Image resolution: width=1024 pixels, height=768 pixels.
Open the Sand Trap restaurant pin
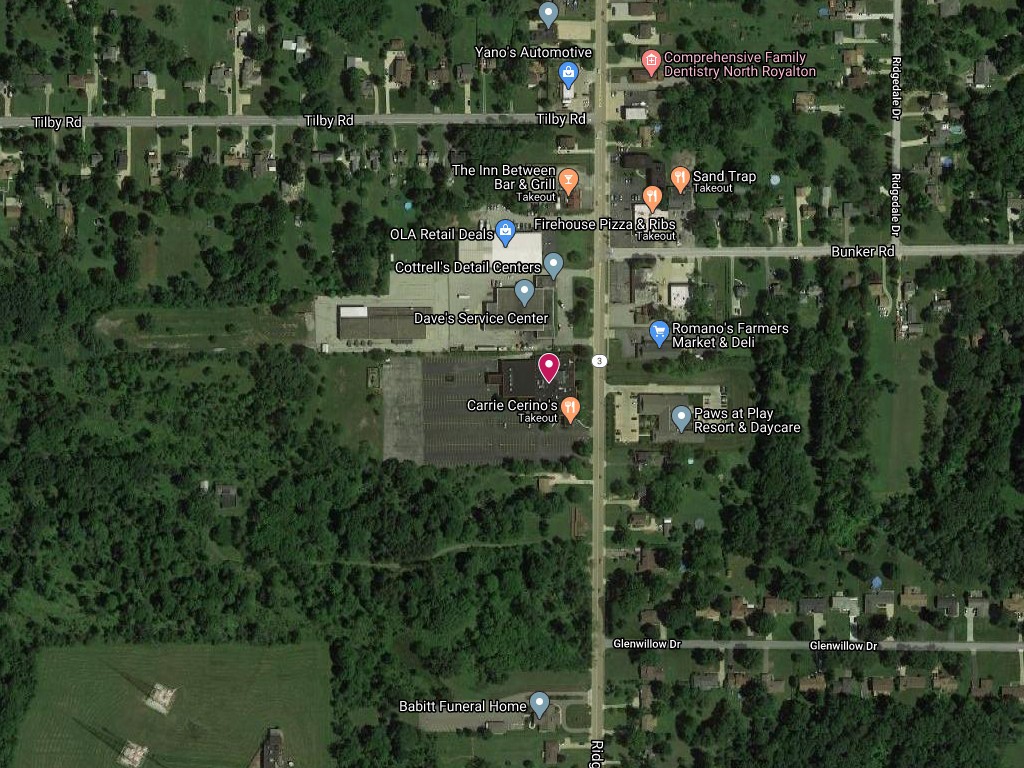(680, 179)
